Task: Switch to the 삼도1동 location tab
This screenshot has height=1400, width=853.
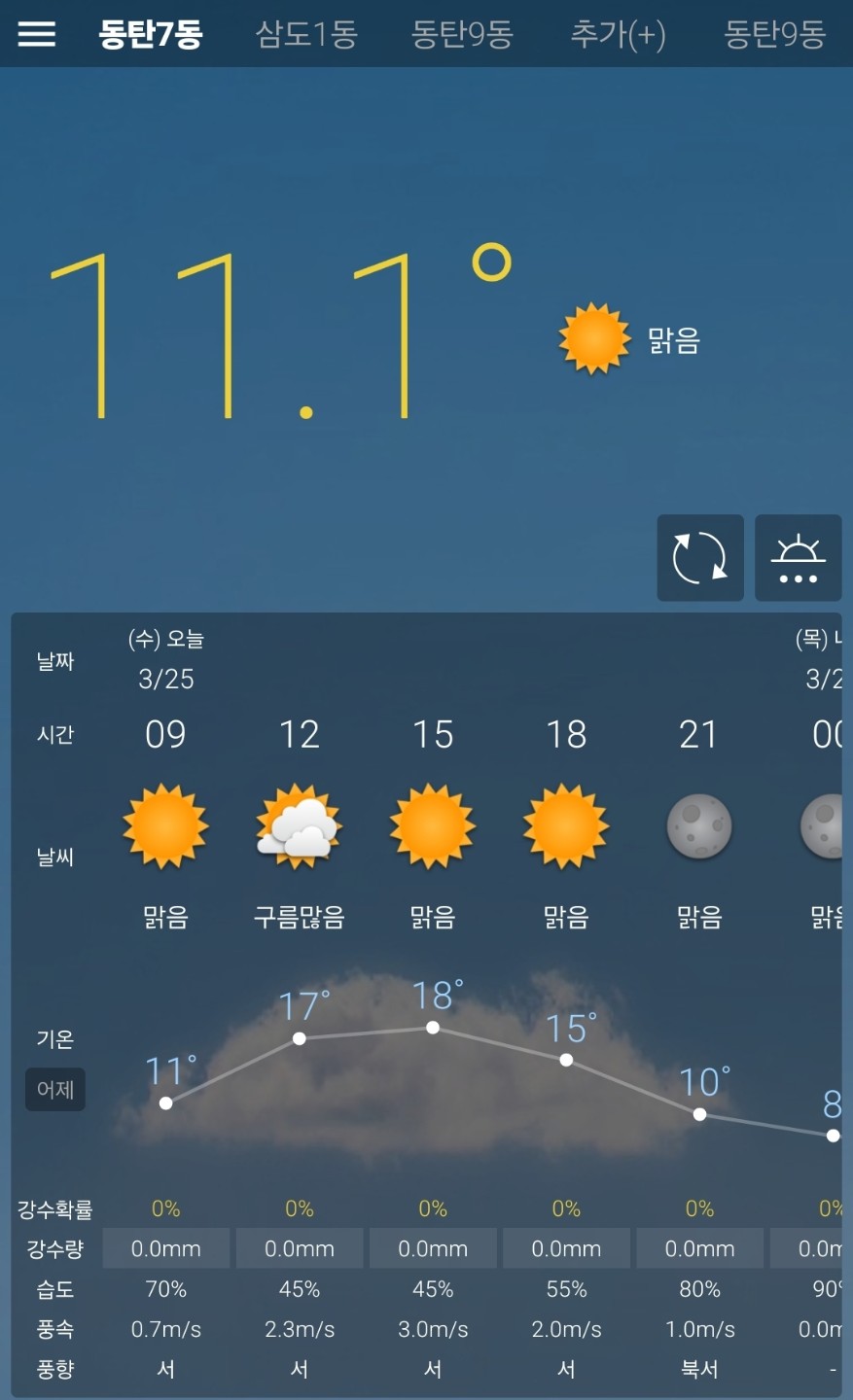Action: pyautogui.click(x=306, y=35)
